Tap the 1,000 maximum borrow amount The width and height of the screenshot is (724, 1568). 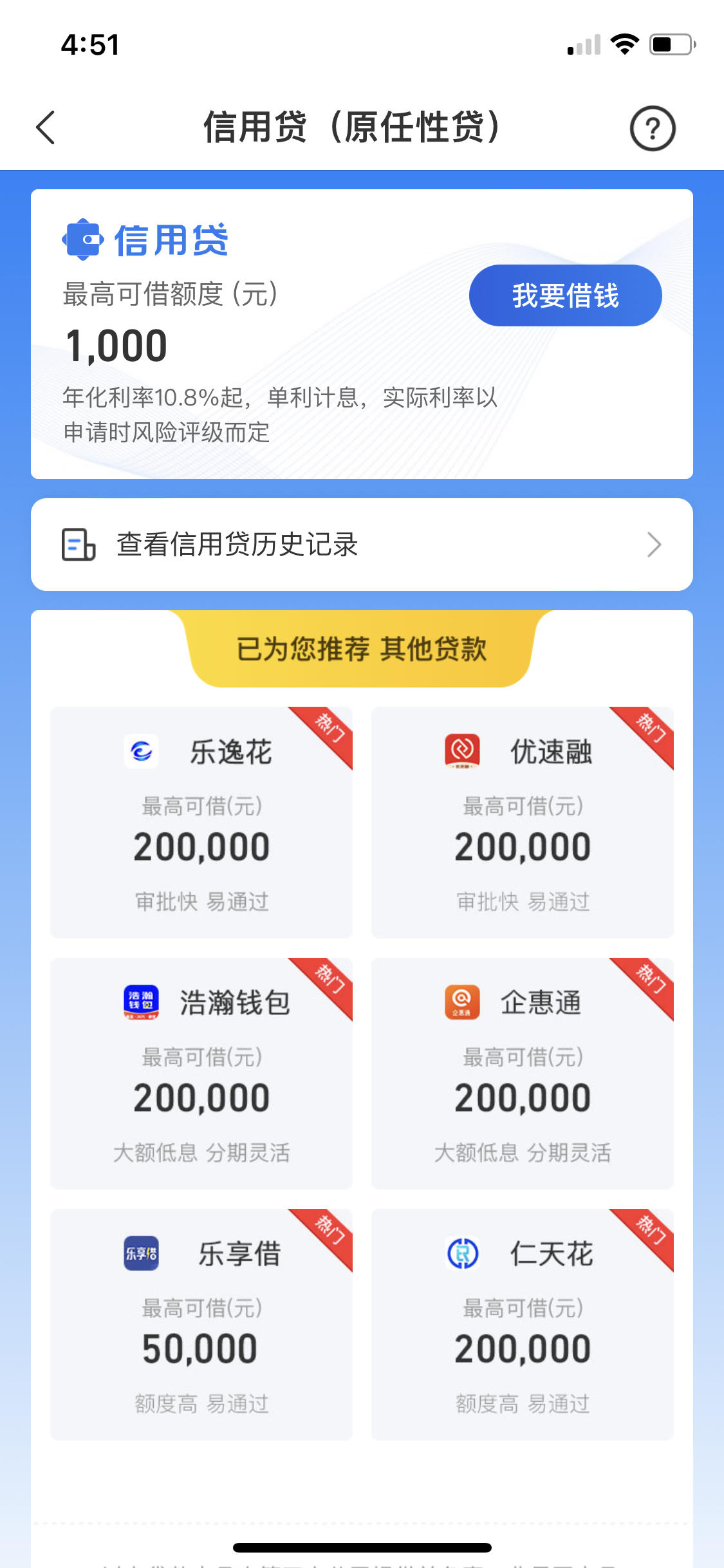click(115, 346)
